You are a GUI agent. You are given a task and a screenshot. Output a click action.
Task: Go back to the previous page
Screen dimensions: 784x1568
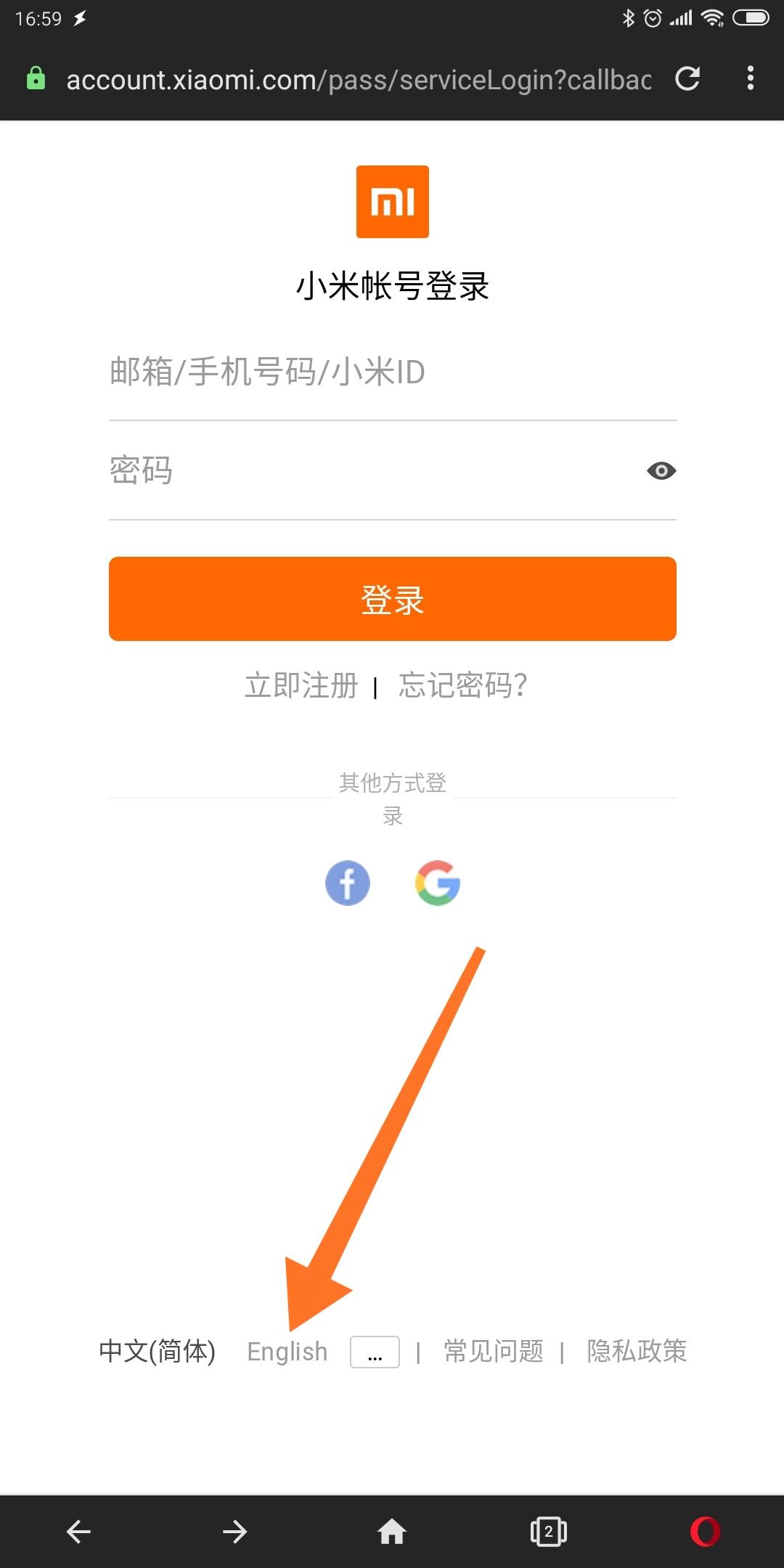click(78, 1532)
